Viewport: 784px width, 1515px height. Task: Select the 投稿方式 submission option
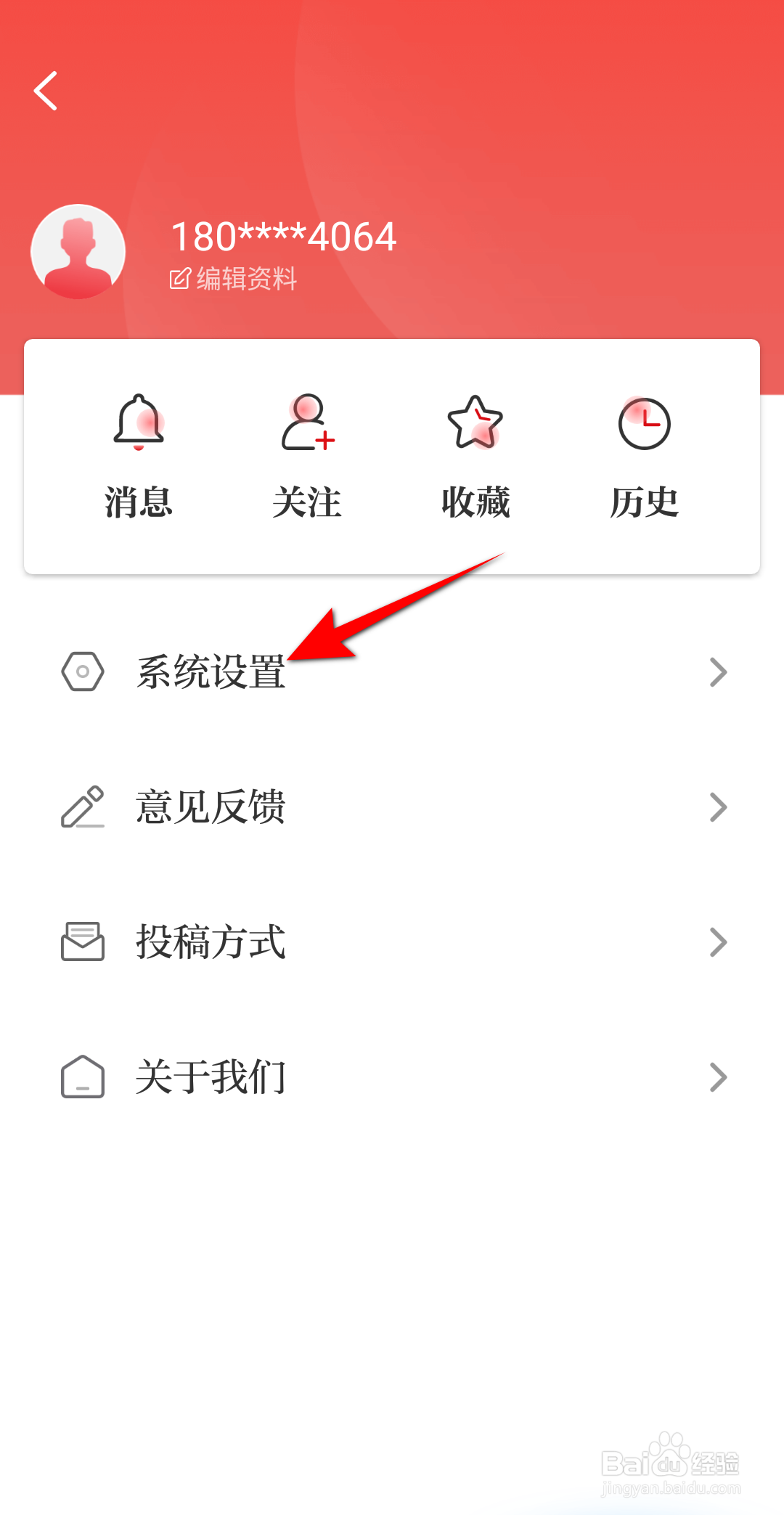tap(212, 942)
